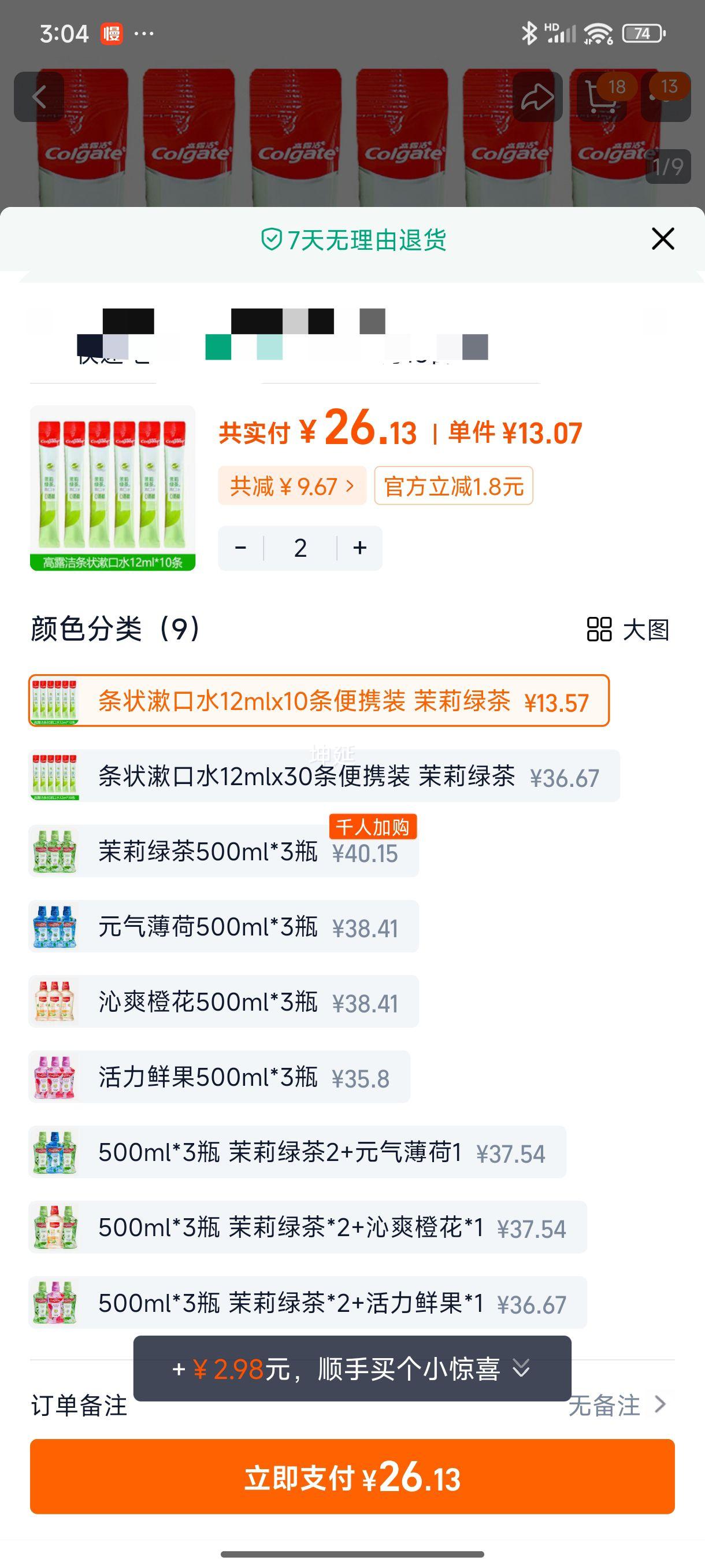Select 条状漱口水12mlx30条便携装 茉莉绿茶 option

[x=324, y=776]
